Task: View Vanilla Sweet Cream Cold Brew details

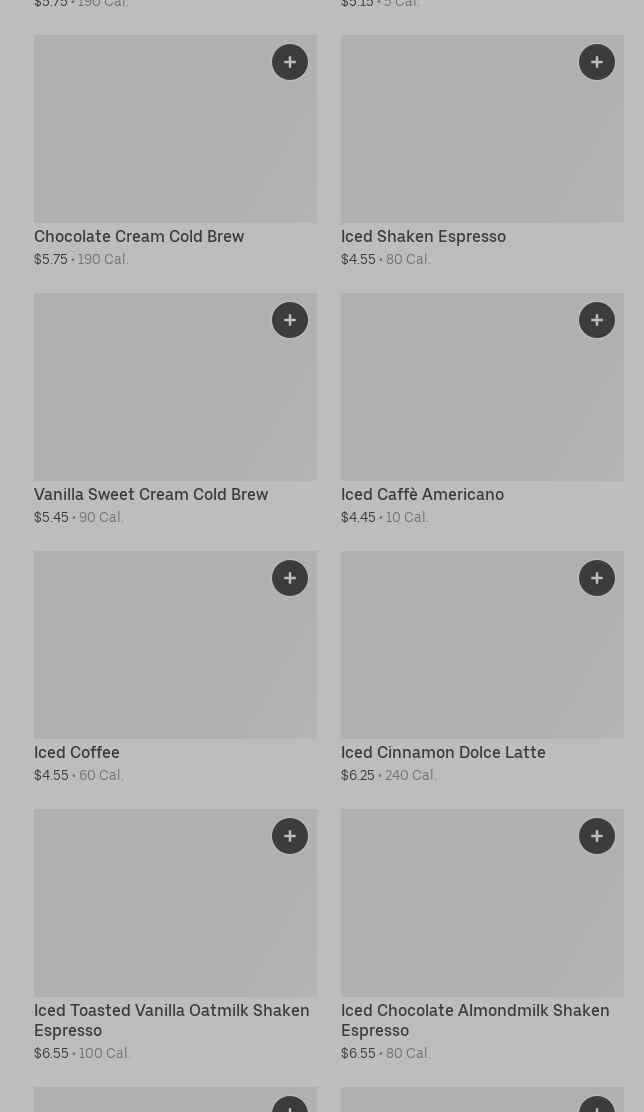Action: pyautogui.click(x=150, y=400)
